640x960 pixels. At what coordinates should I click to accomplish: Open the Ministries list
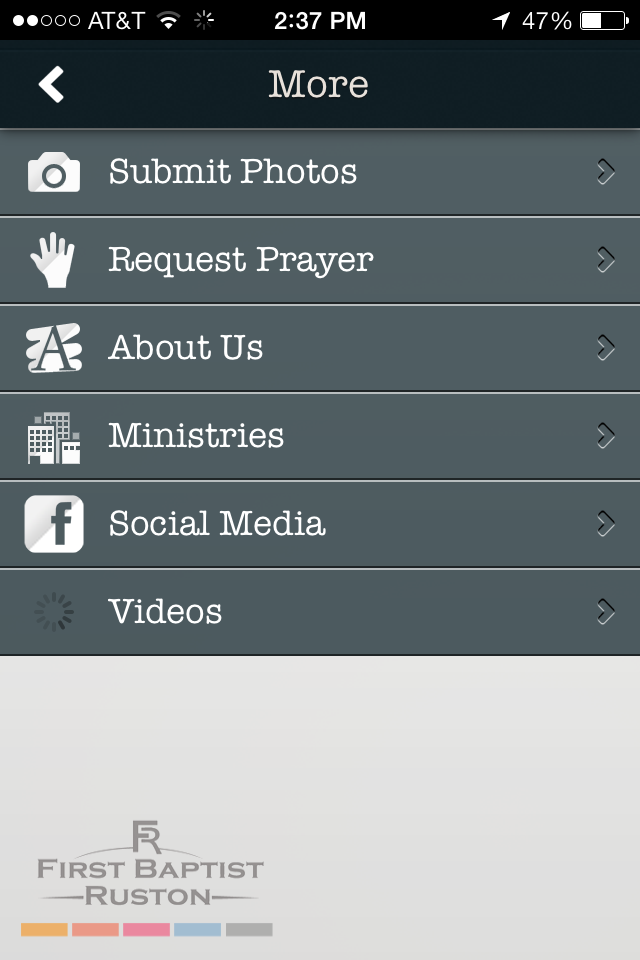point(320,436)
